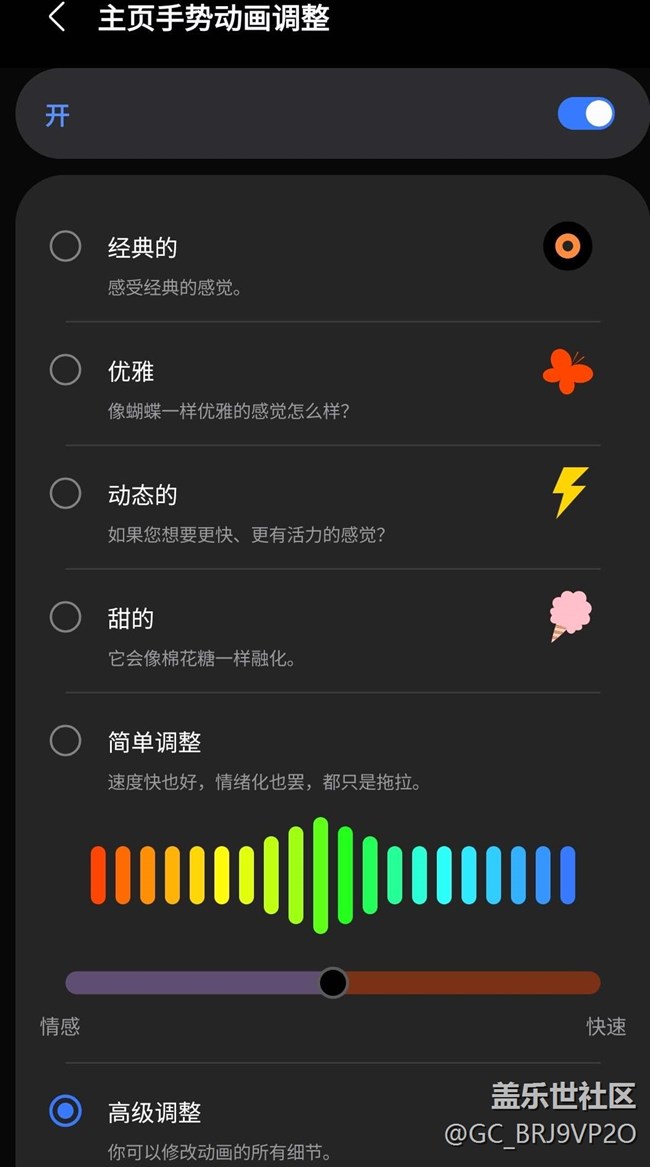Choose the 优雅 butterfly animation
Image resolution: width=650 pixels, height=1167 pixels.
pos(66,370)
